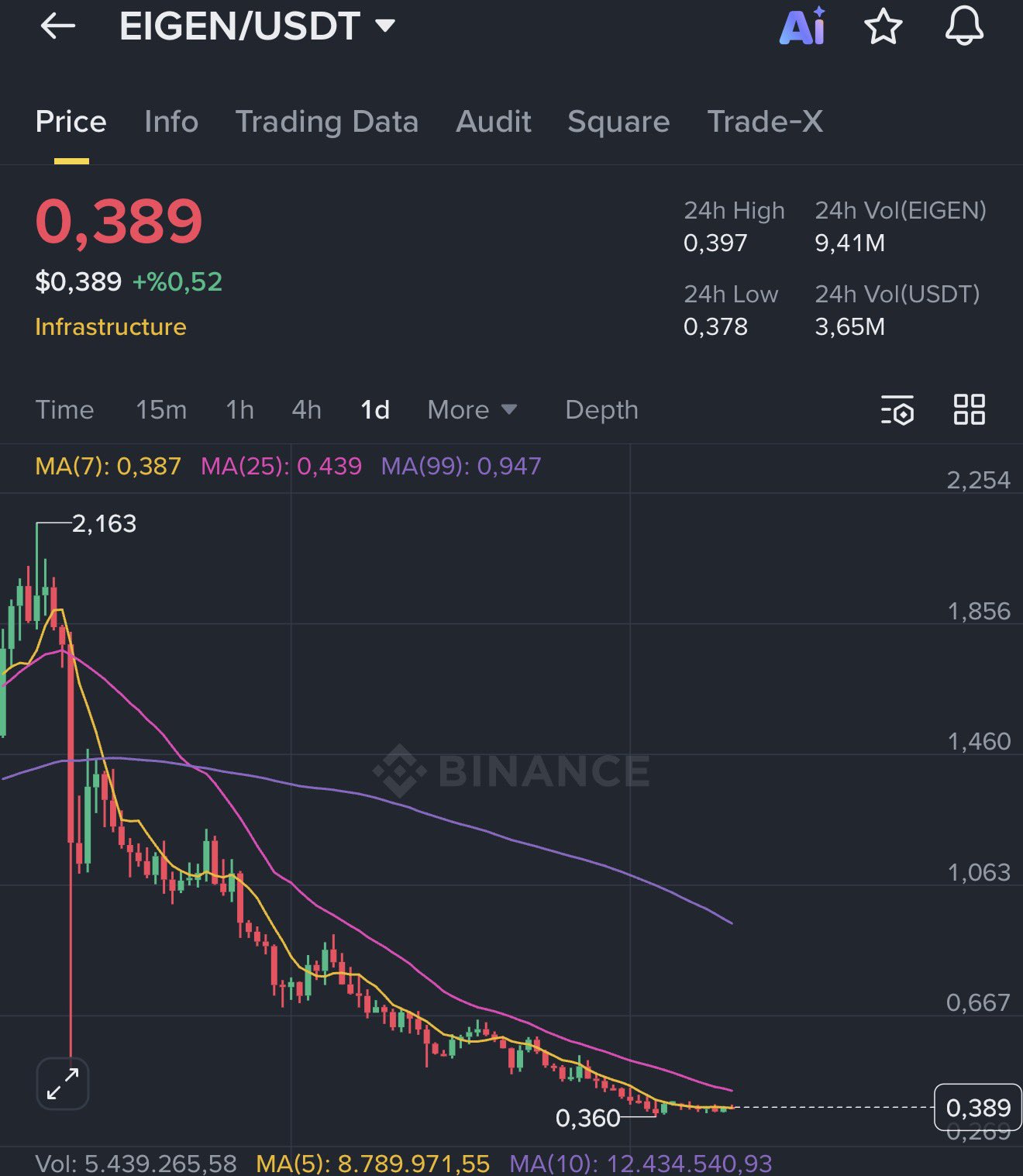Select the 1d chart interval
The image size is (1023, 1176).
[x=375, y=410]
